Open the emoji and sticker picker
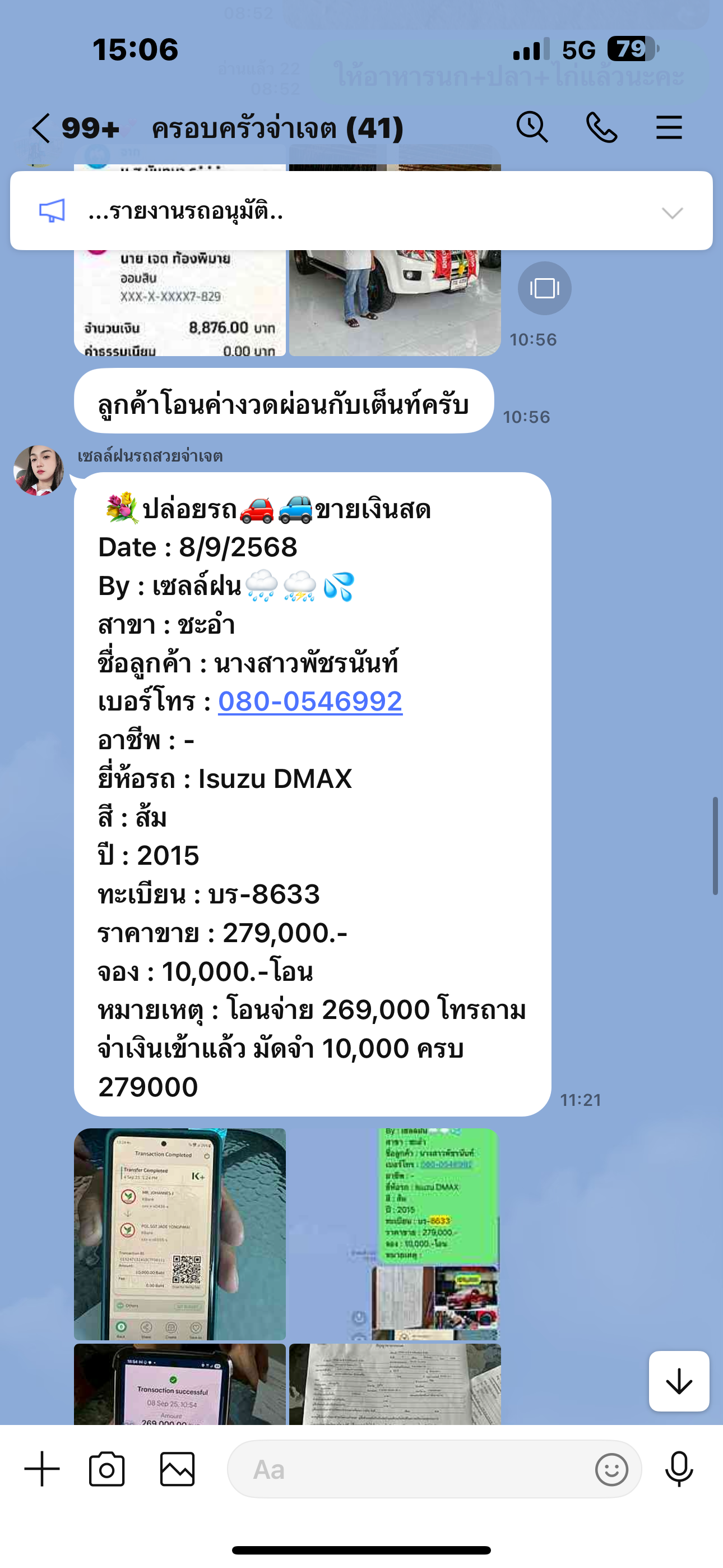Viewport: 723px width, 1568px height. (x=611, y=1469)
